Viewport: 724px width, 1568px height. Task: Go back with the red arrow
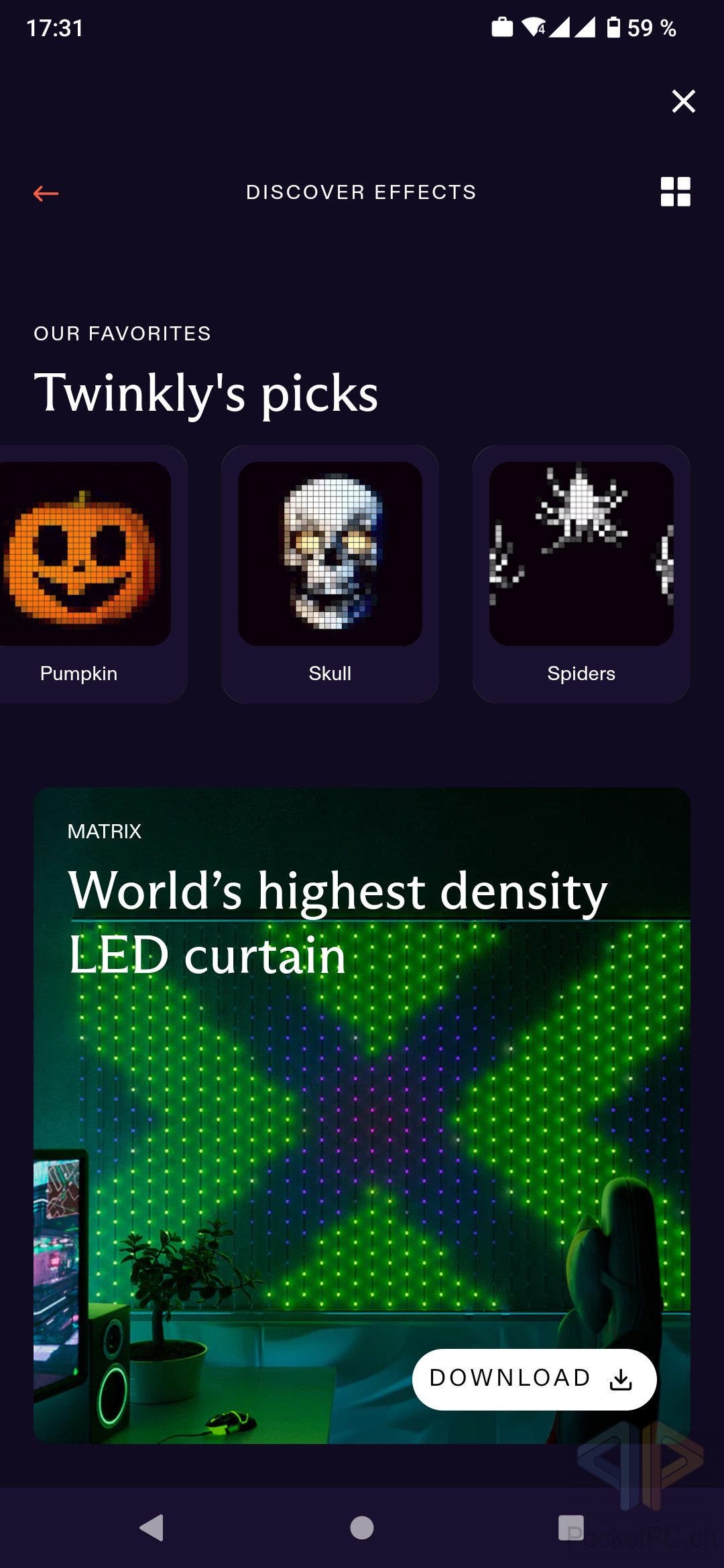pos(46,194)
